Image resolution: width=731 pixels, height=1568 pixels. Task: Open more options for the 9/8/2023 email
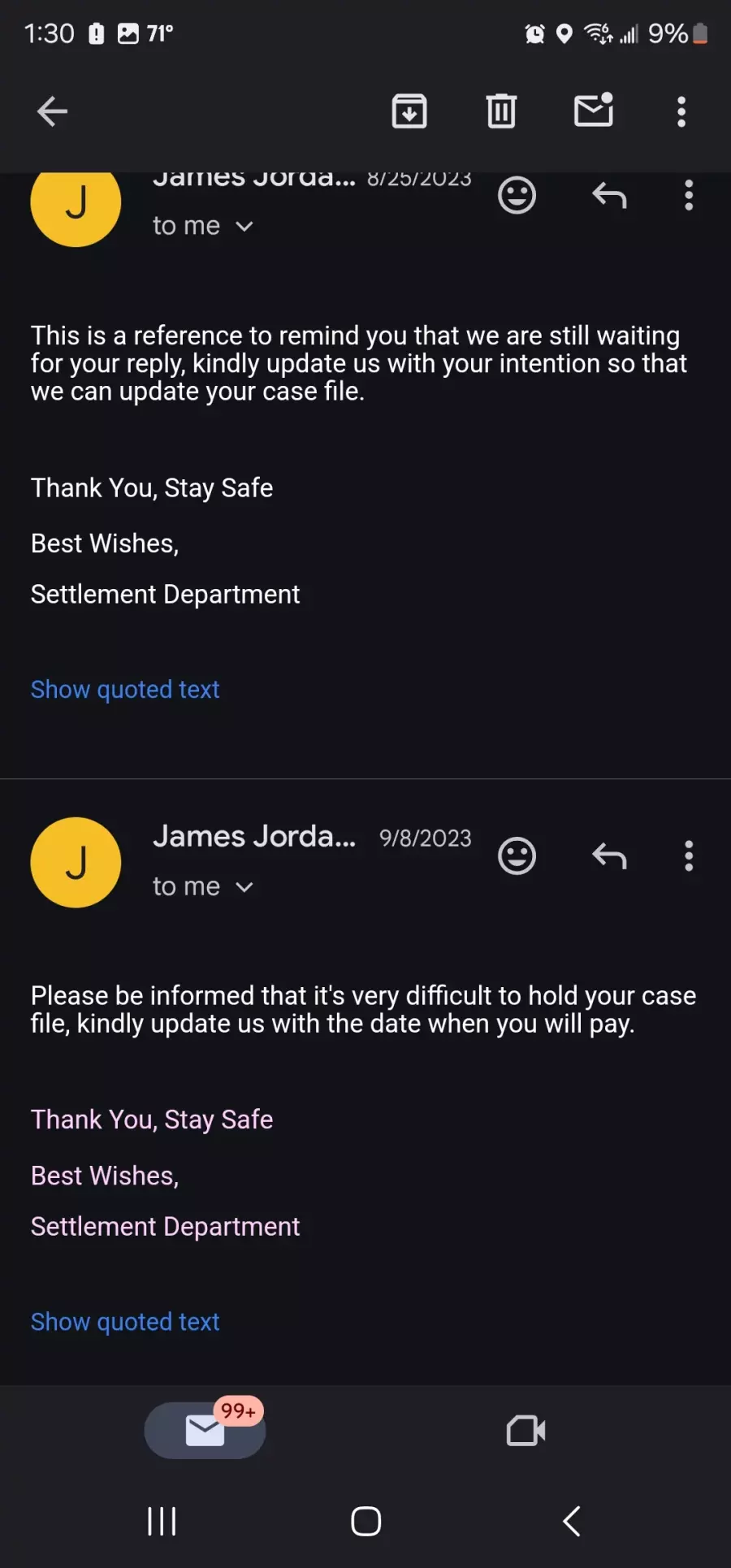689,856
